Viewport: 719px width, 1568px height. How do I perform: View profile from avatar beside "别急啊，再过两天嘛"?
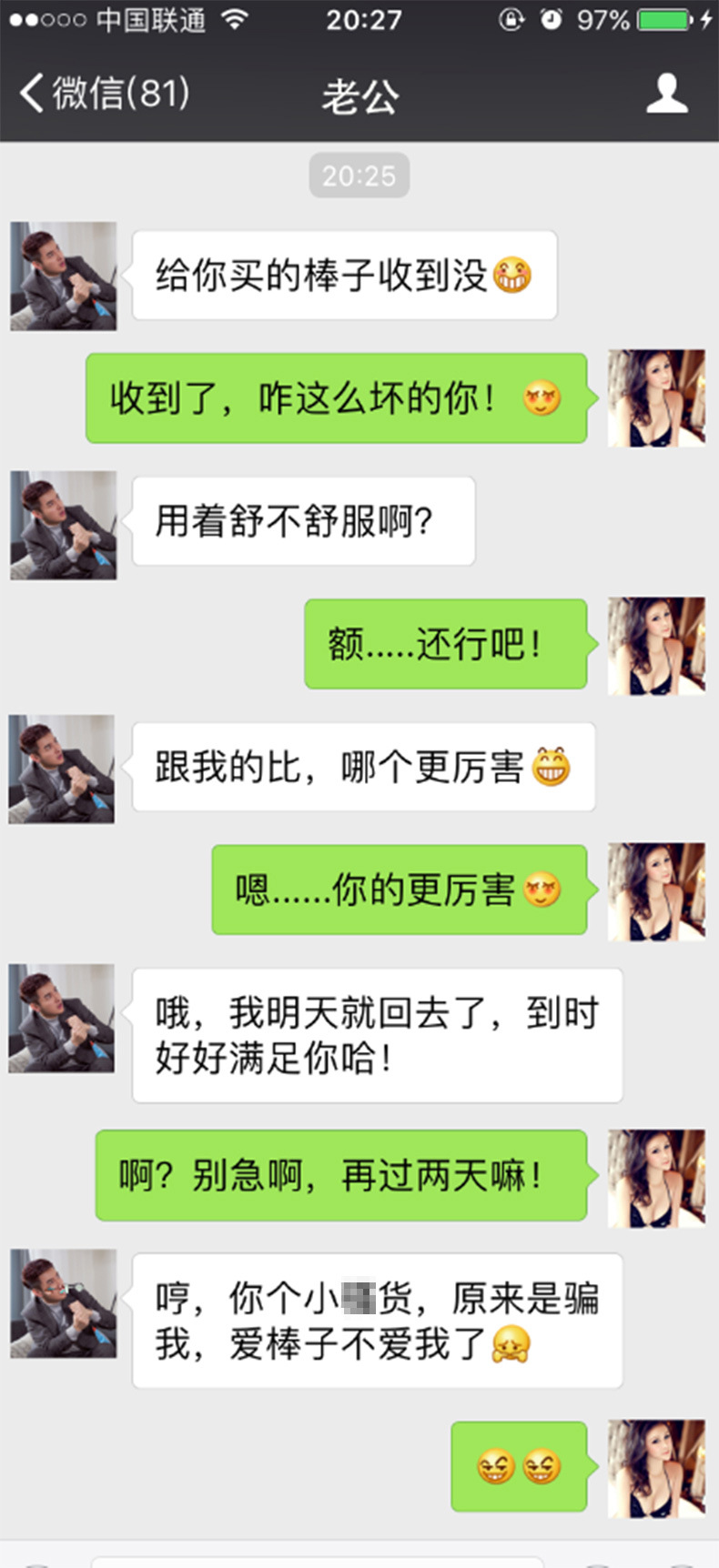click(656, 1178)
